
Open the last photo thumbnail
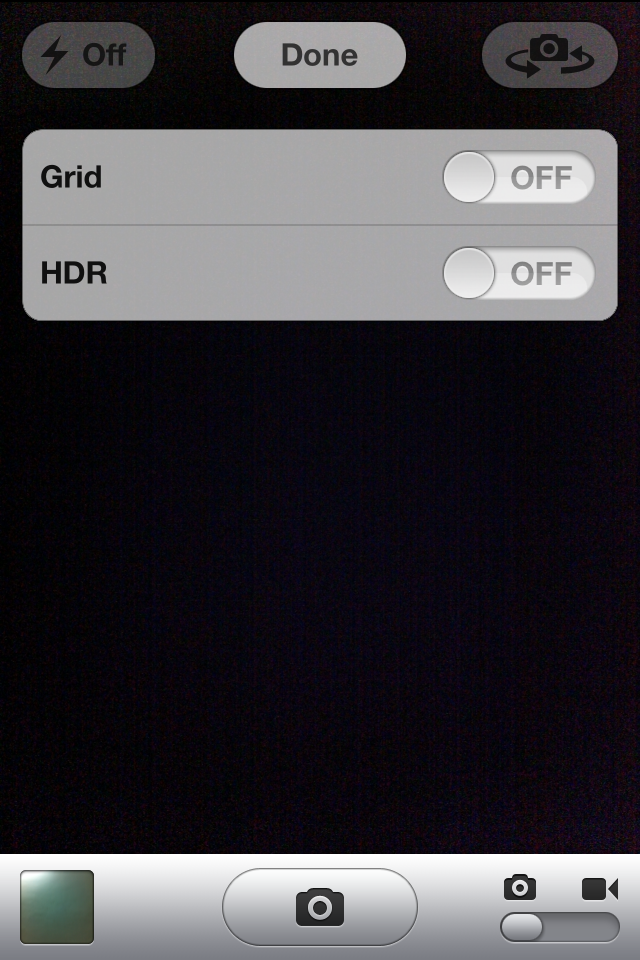point(57,907)
